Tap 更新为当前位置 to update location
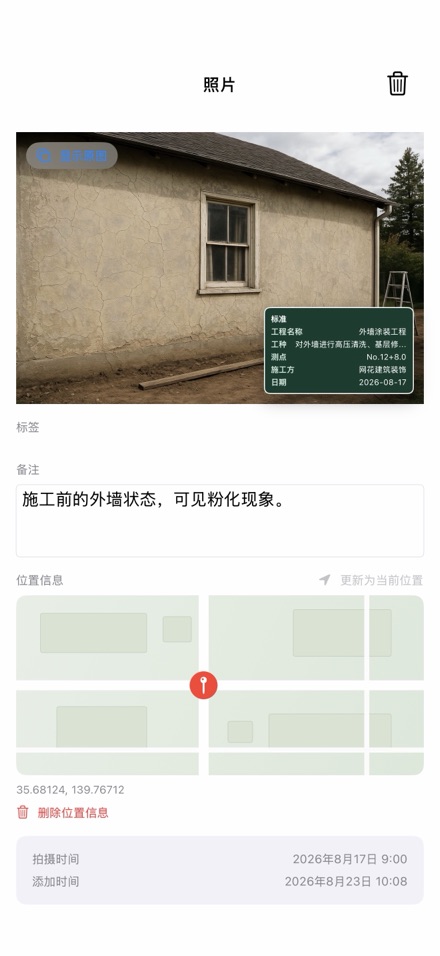 pyautogui.click(x=371, y=580)
